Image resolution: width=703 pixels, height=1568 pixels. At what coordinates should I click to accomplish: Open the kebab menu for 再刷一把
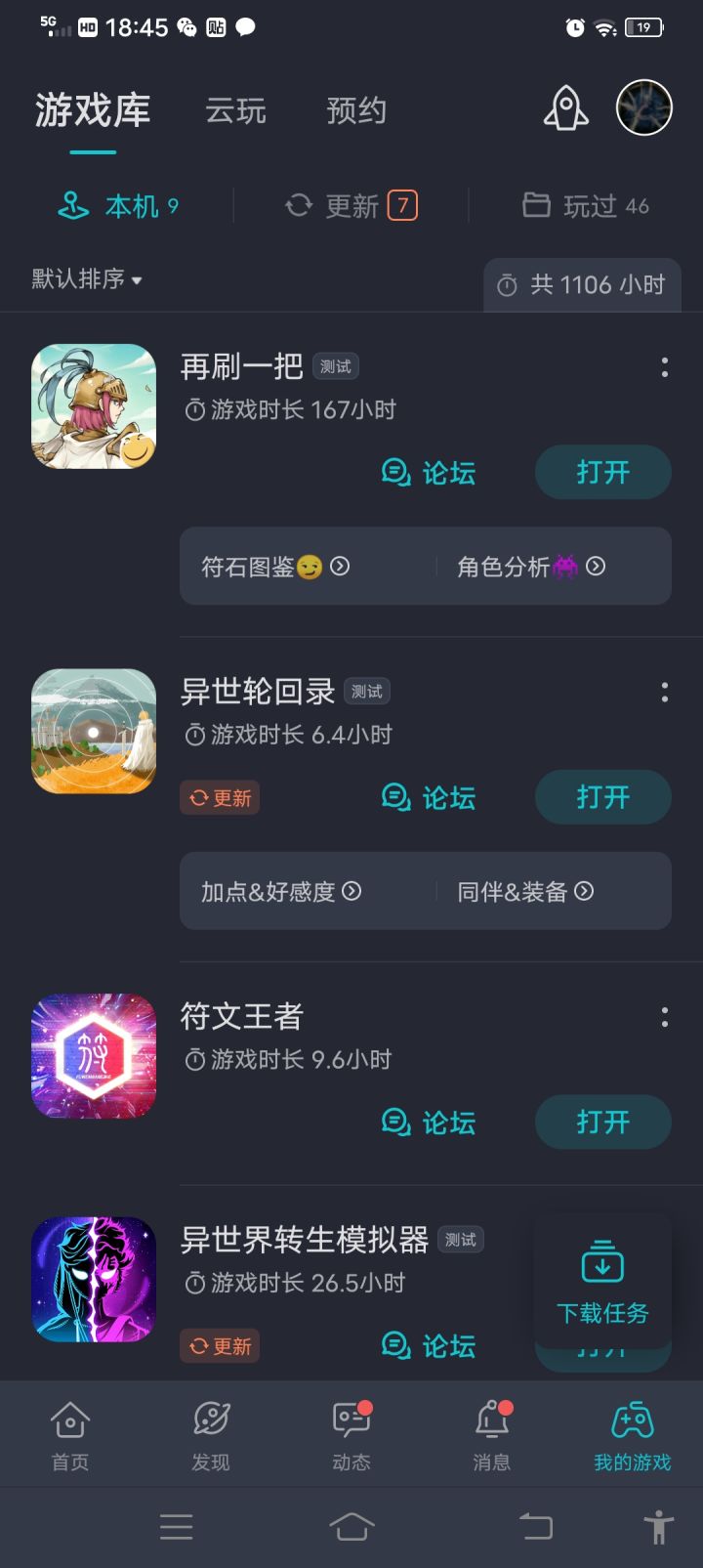pos(665,366)
